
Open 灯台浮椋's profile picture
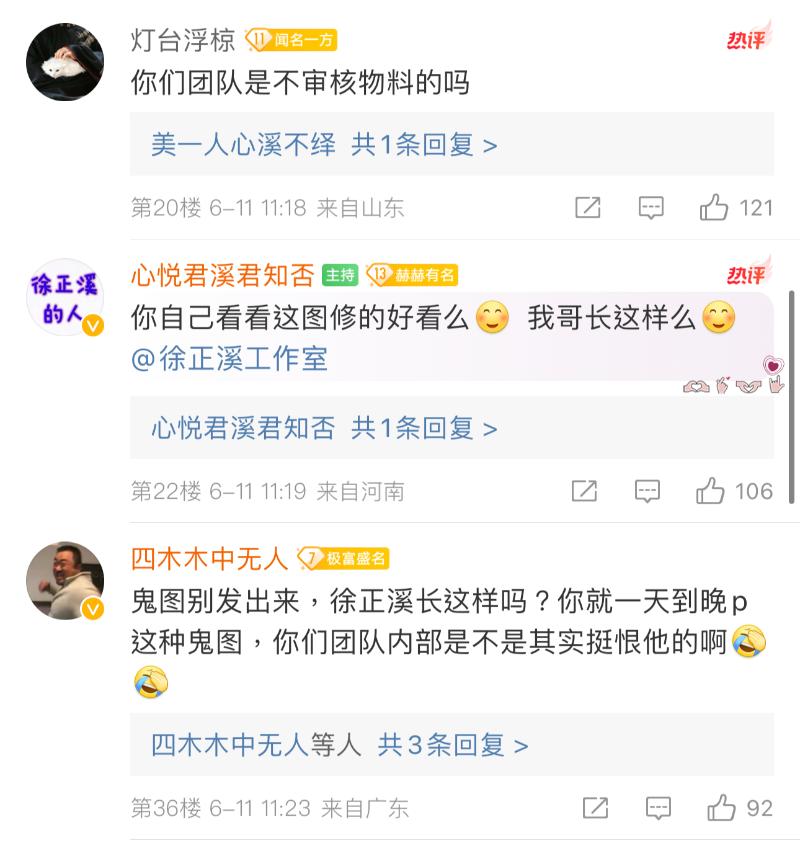[65, 62]
